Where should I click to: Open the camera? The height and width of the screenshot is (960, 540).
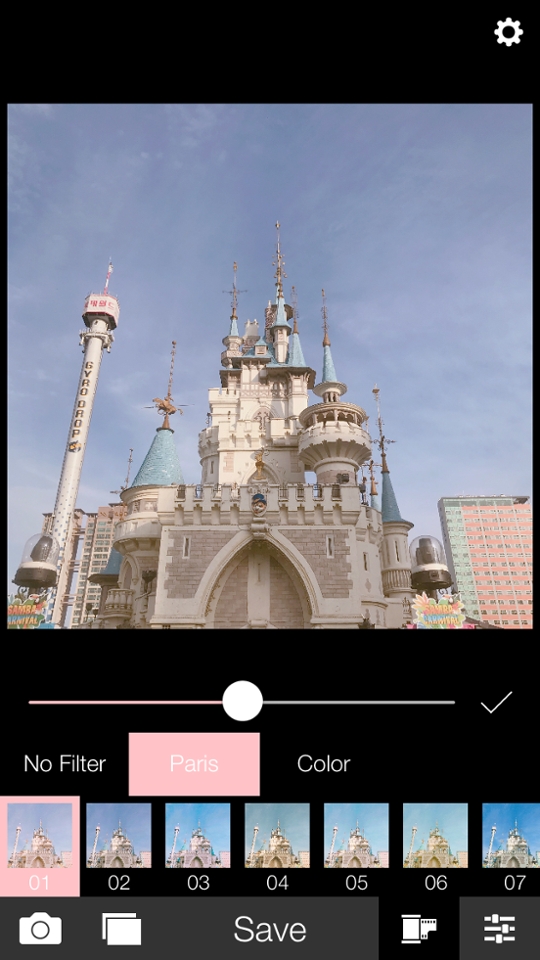(40, 929)
